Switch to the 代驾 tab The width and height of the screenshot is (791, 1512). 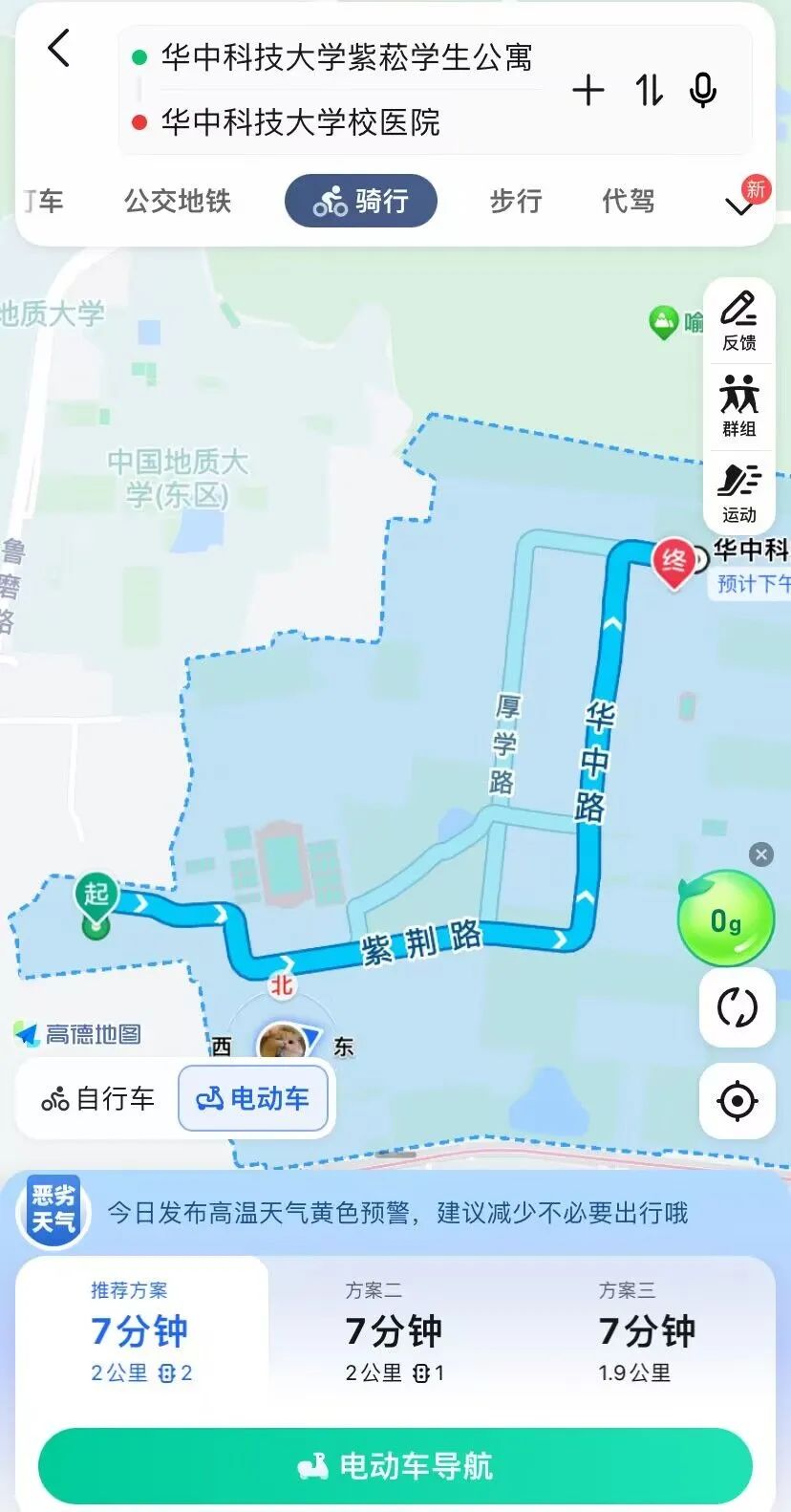(x=629, y=201)
